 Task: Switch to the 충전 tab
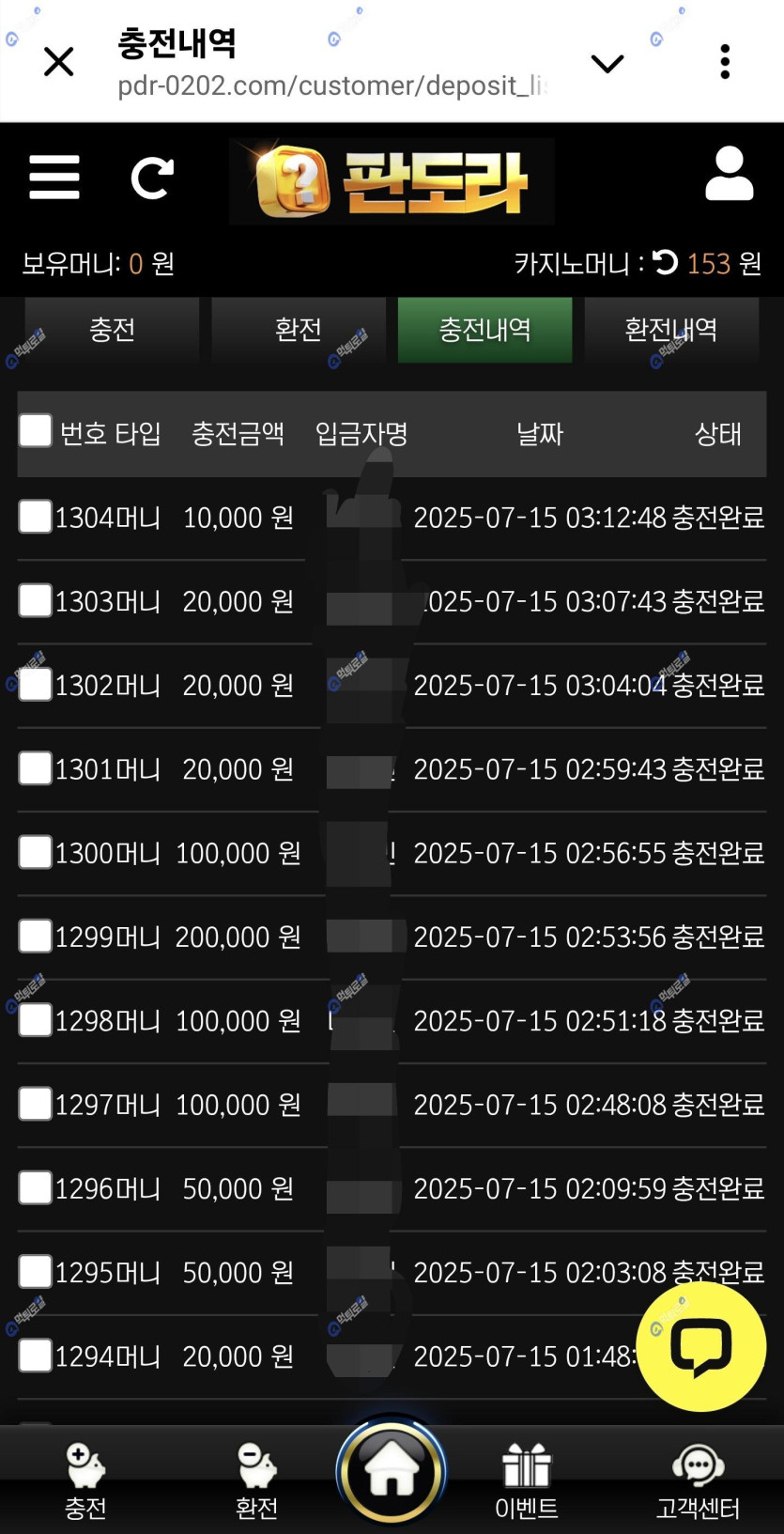tap(112, 330)
